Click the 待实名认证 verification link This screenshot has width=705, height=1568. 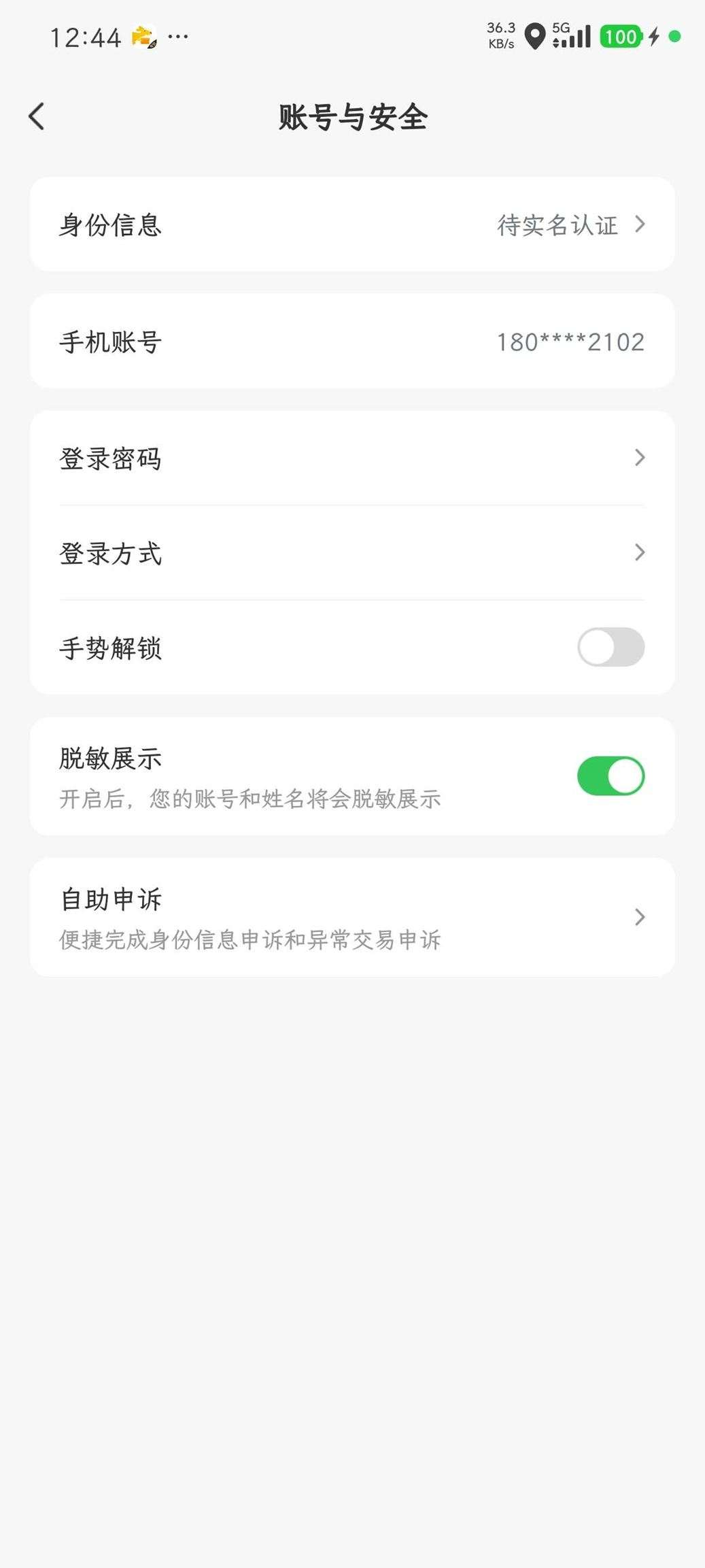(557, 225)
